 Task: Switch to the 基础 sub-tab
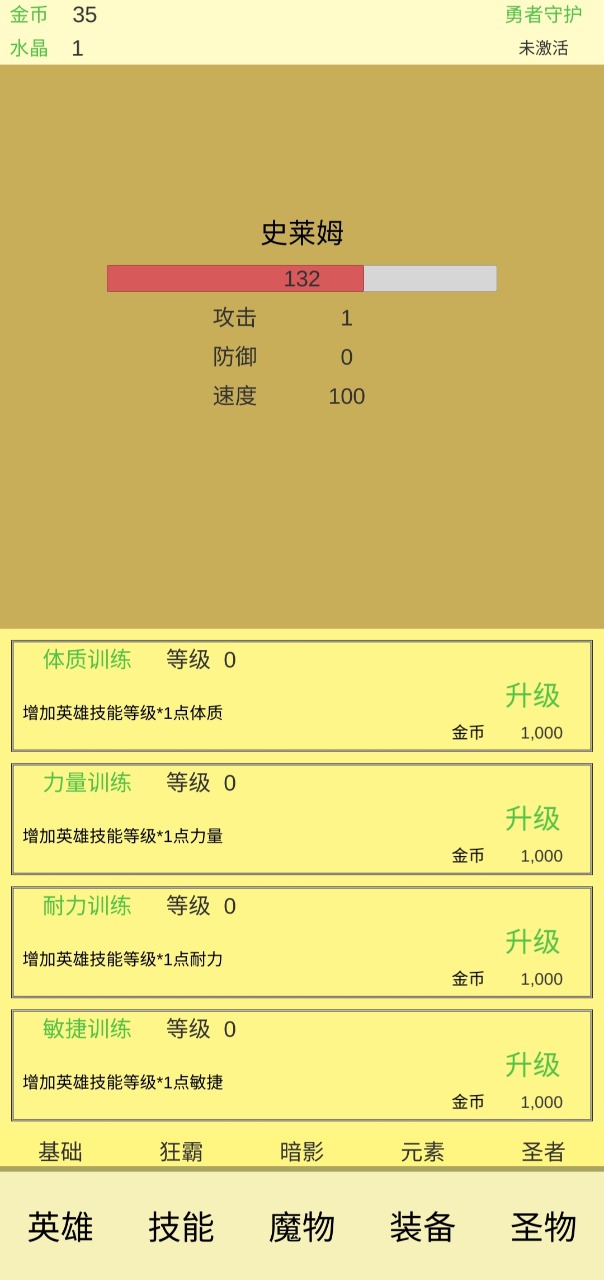tap(60, 1152)
